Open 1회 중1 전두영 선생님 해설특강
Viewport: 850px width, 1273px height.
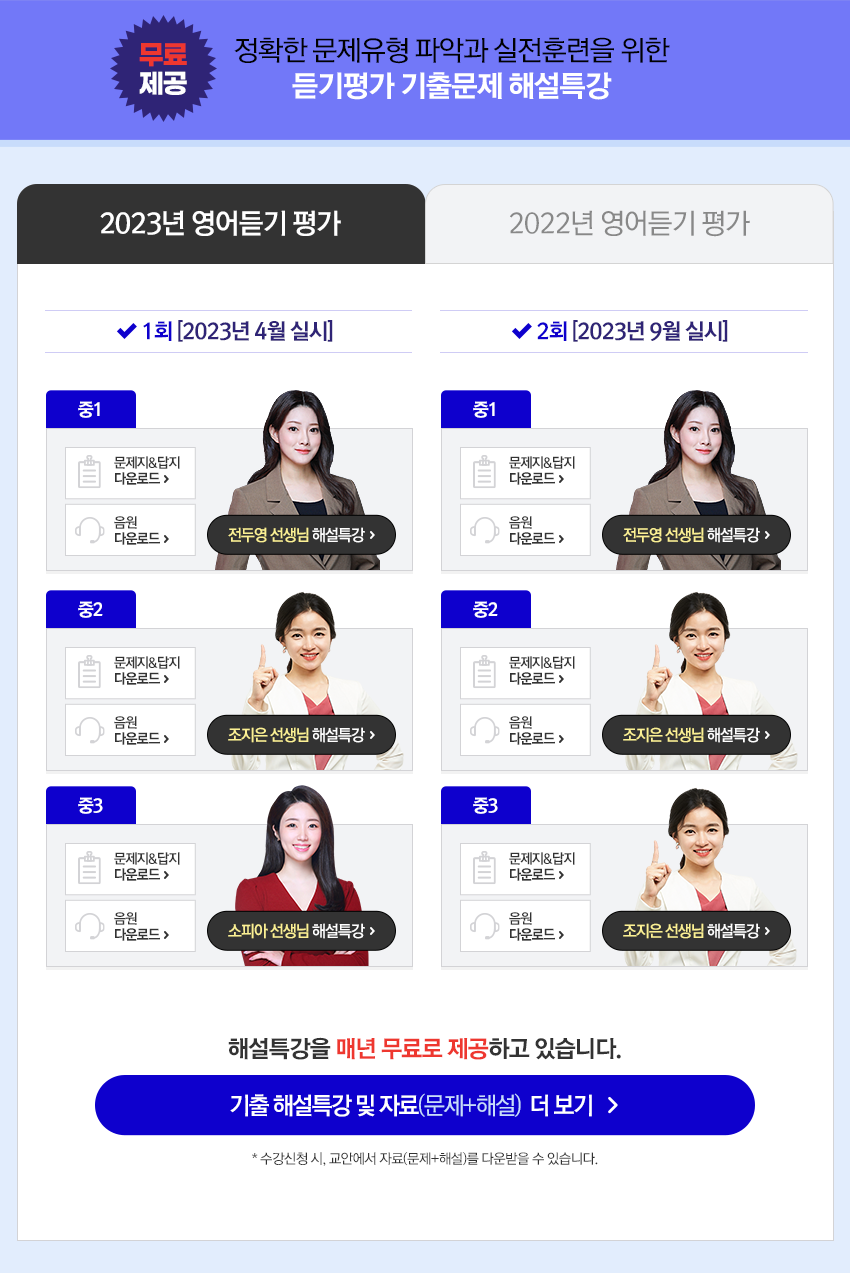301,535
